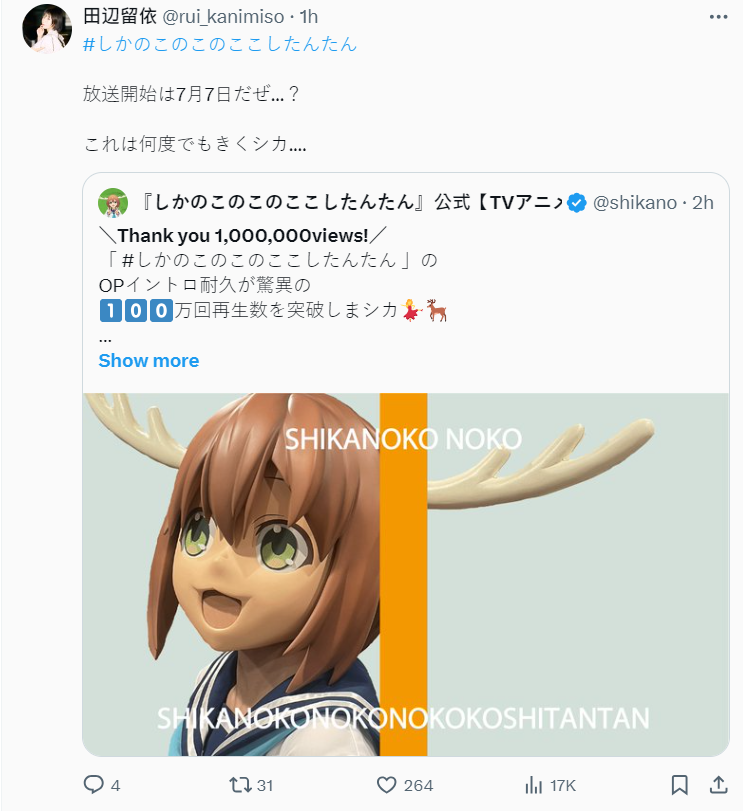Open the tweet's three-dot overflow menu
743x811 pixels.
point(718,17)
